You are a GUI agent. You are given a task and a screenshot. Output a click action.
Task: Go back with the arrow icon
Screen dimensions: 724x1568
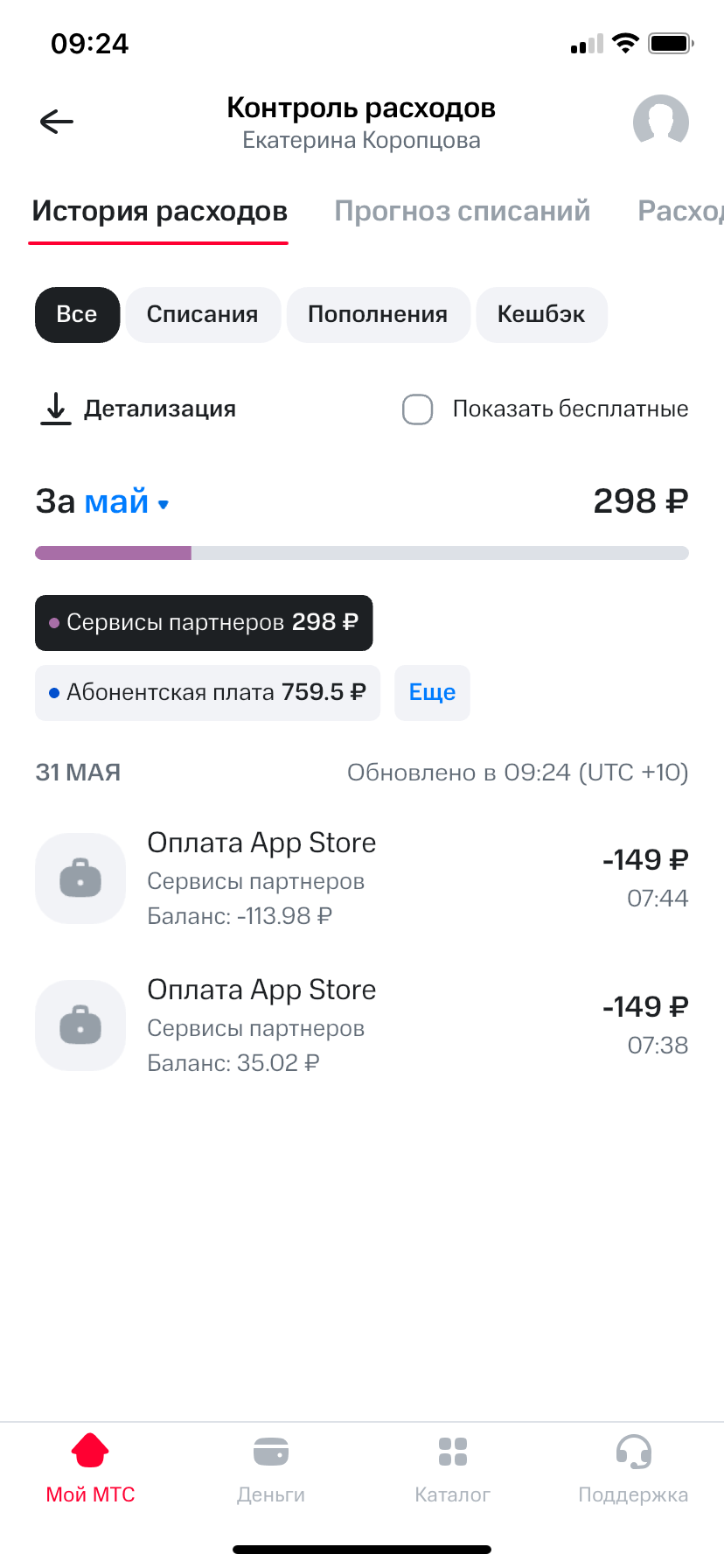click(57, 122)
